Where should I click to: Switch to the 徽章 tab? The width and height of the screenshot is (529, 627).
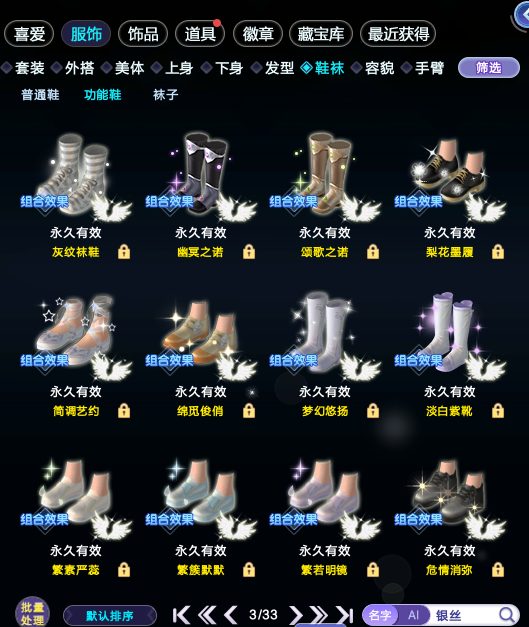point(258,34)
